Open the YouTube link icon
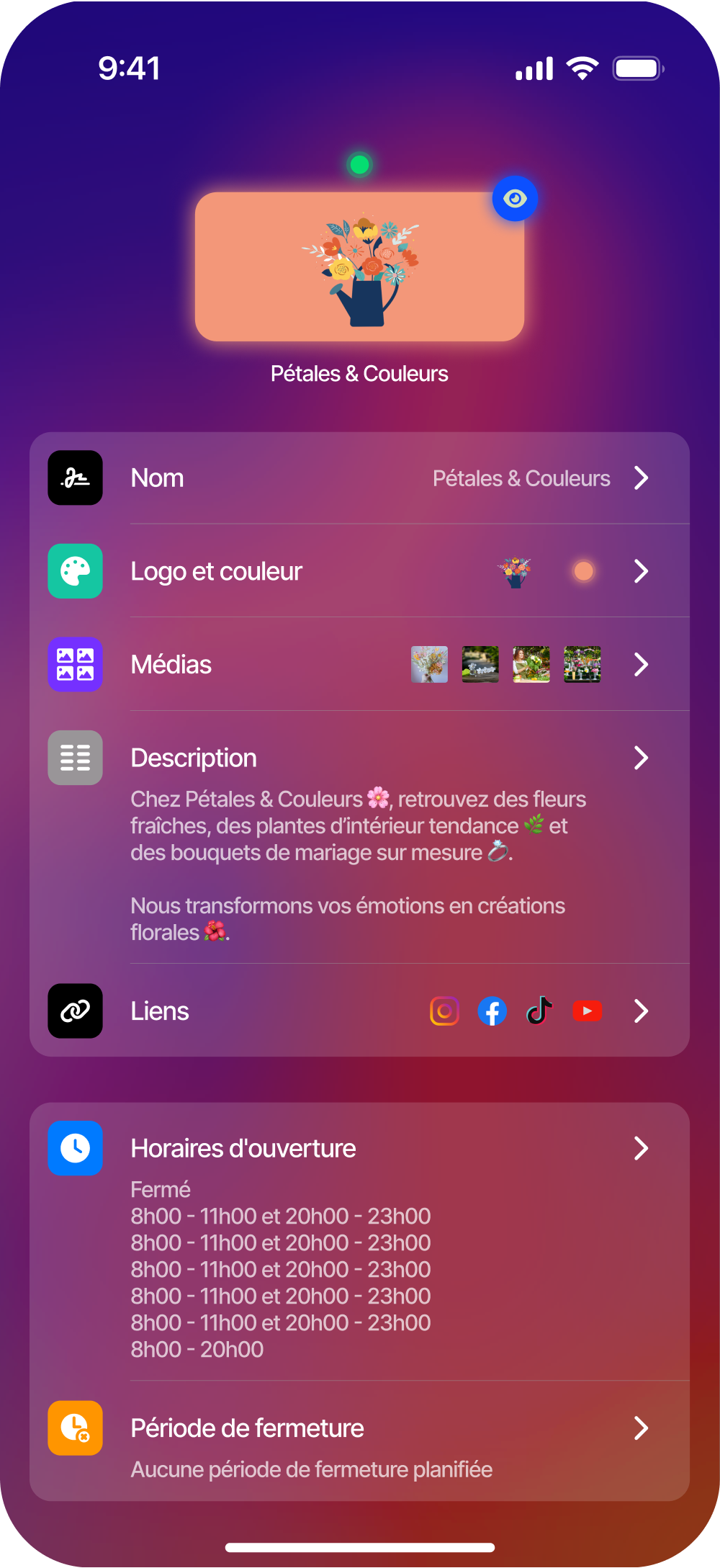 click(x=588, y=1011)
